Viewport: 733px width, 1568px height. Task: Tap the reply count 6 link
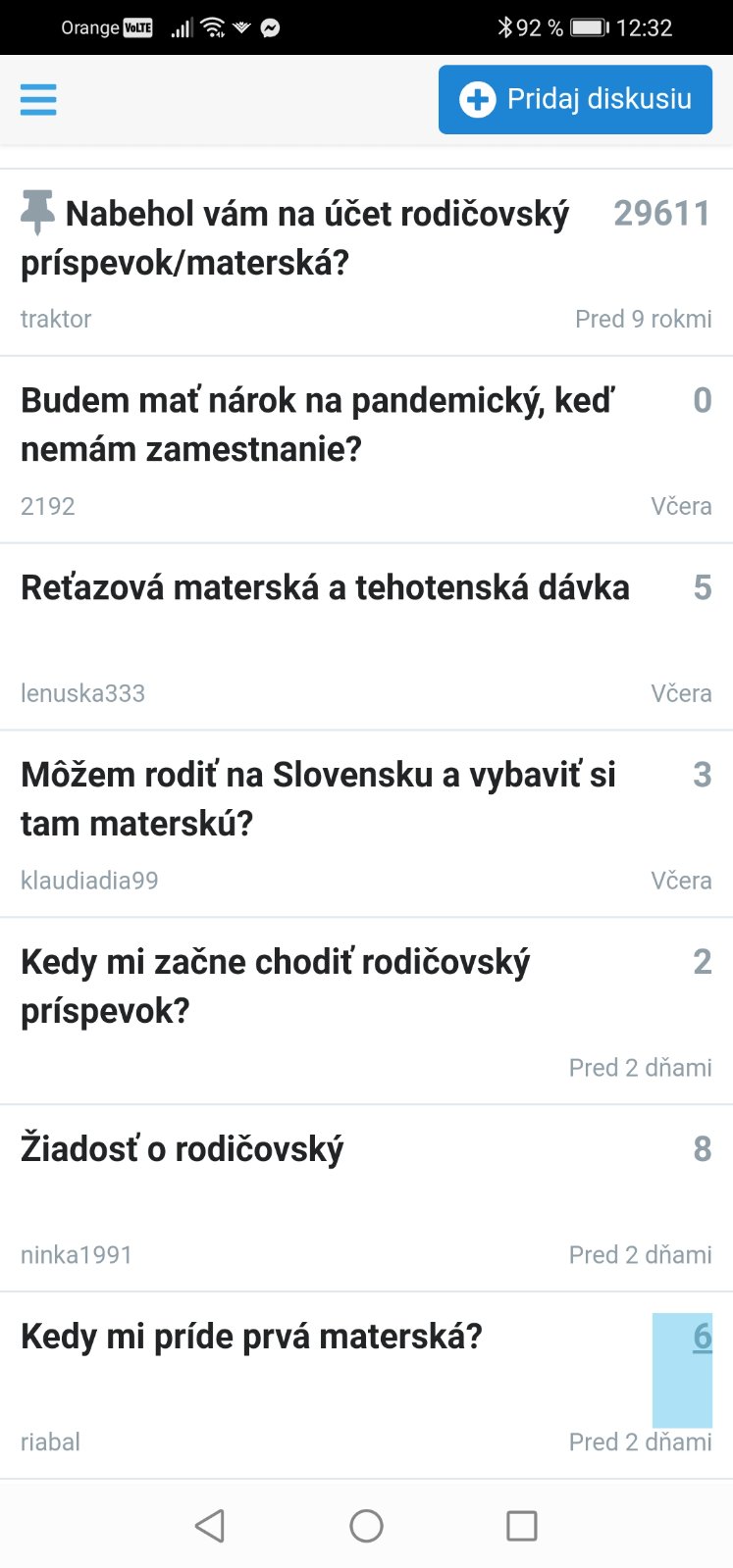(x=702, y=1337)
